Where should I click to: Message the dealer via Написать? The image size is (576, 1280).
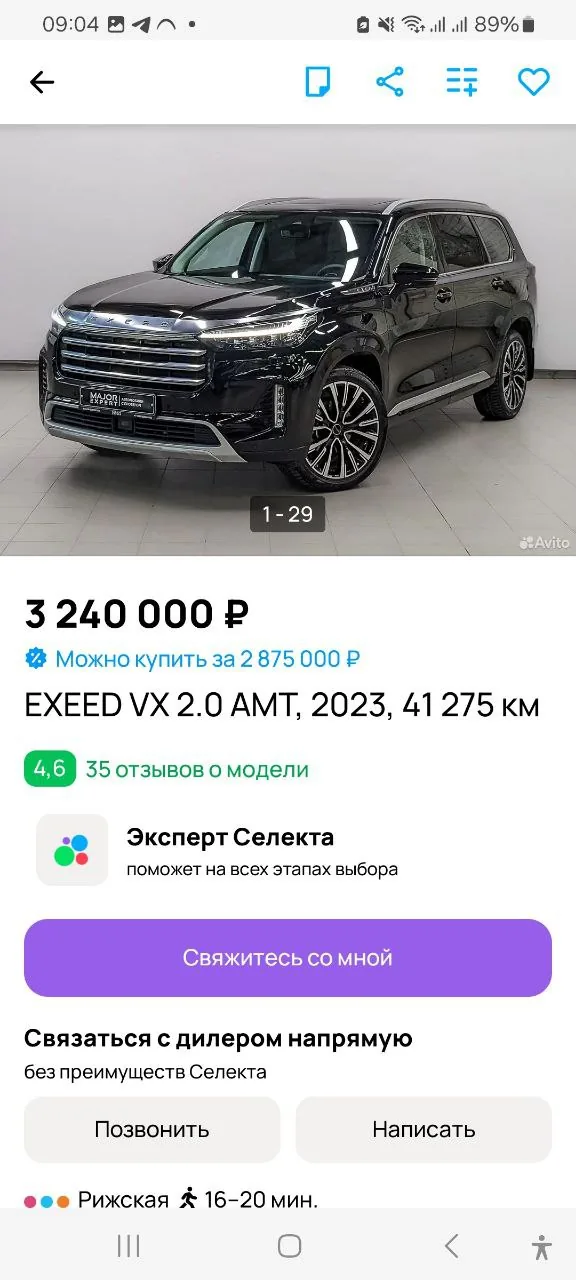424,1130
